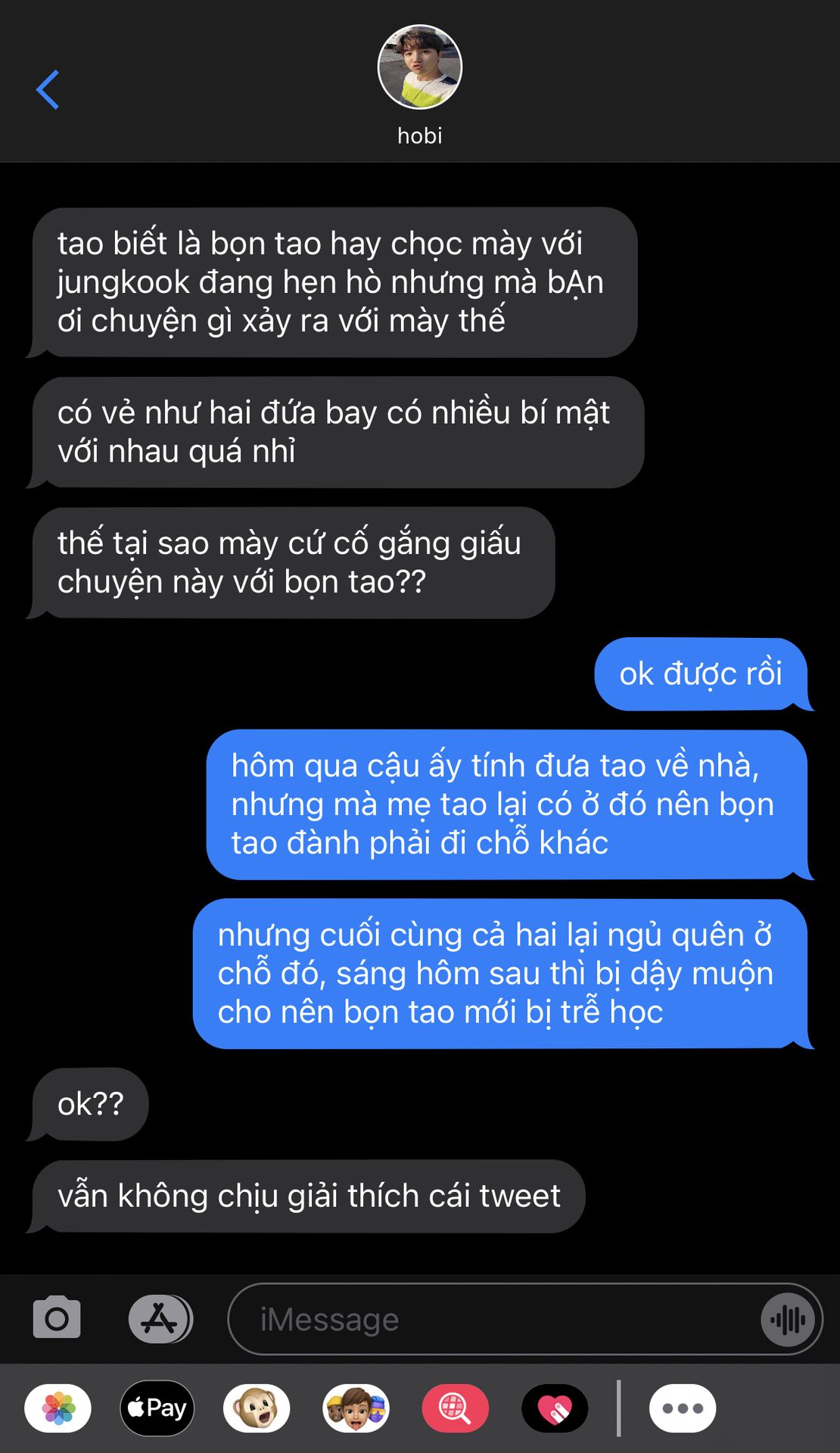Go back to the messages list
Image resolution: width=840 pixels, height=1453 pixels.
(x=48, y=89)
